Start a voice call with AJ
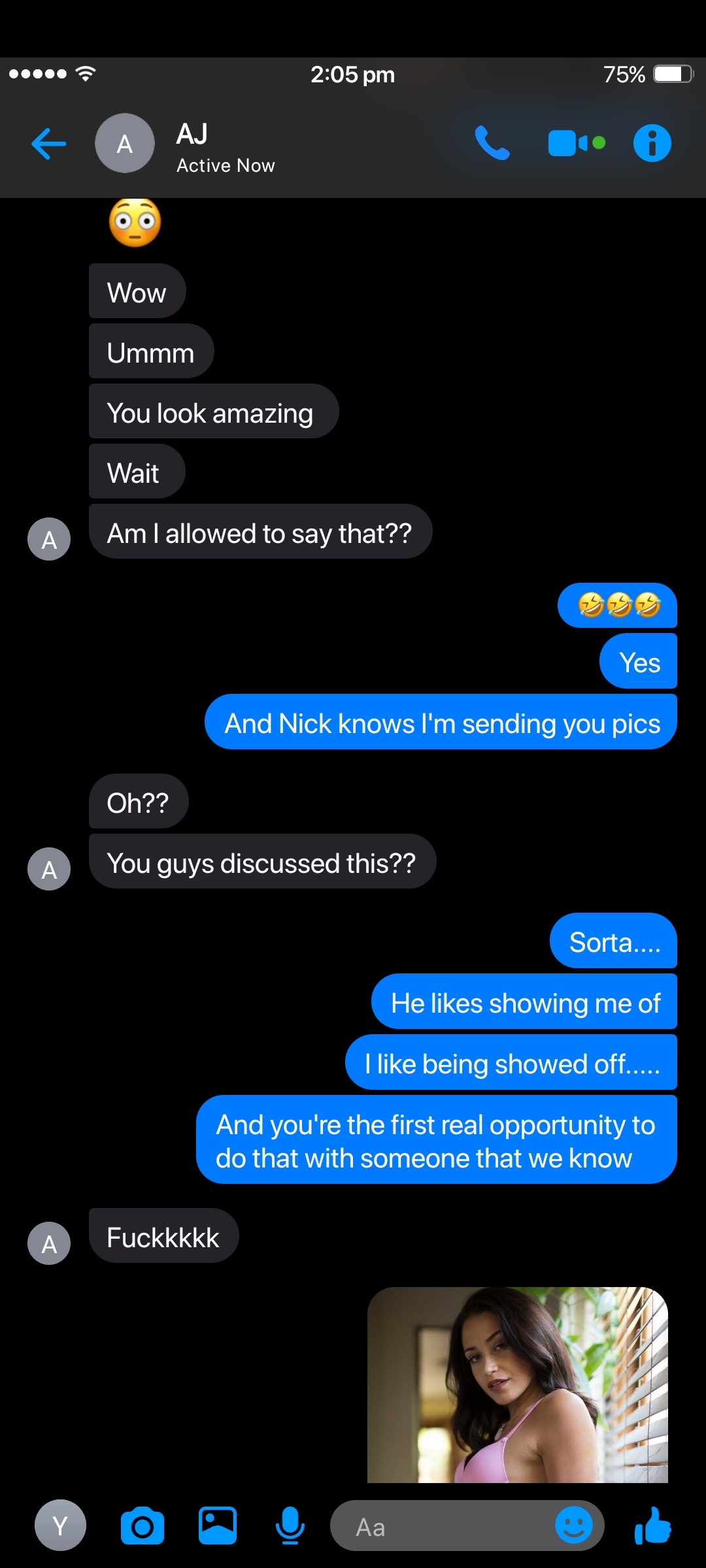 [492, 143]
